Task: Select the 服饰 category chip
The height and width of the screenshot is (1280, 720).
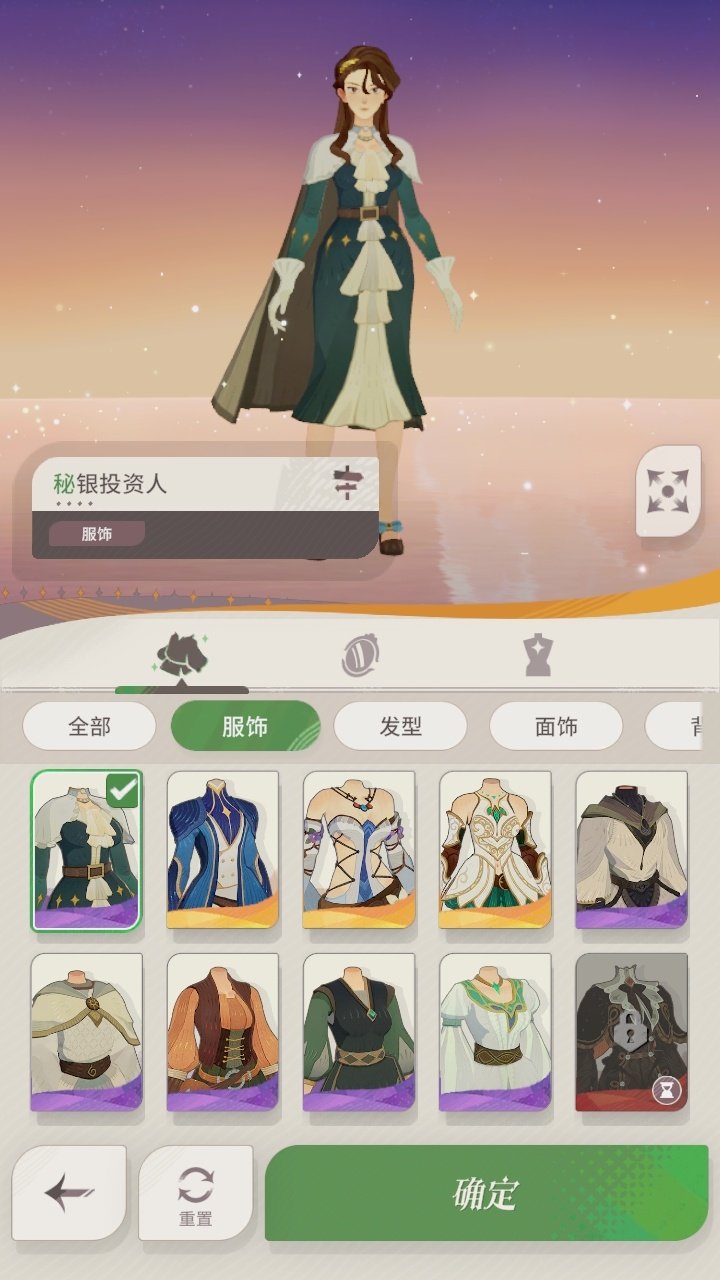Action: [245, 726]
